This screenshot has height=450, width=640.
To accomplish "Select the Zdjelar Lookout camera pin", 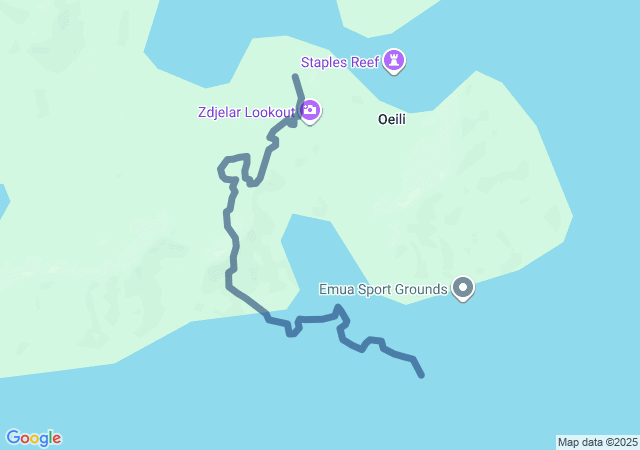I will (310, 110).
